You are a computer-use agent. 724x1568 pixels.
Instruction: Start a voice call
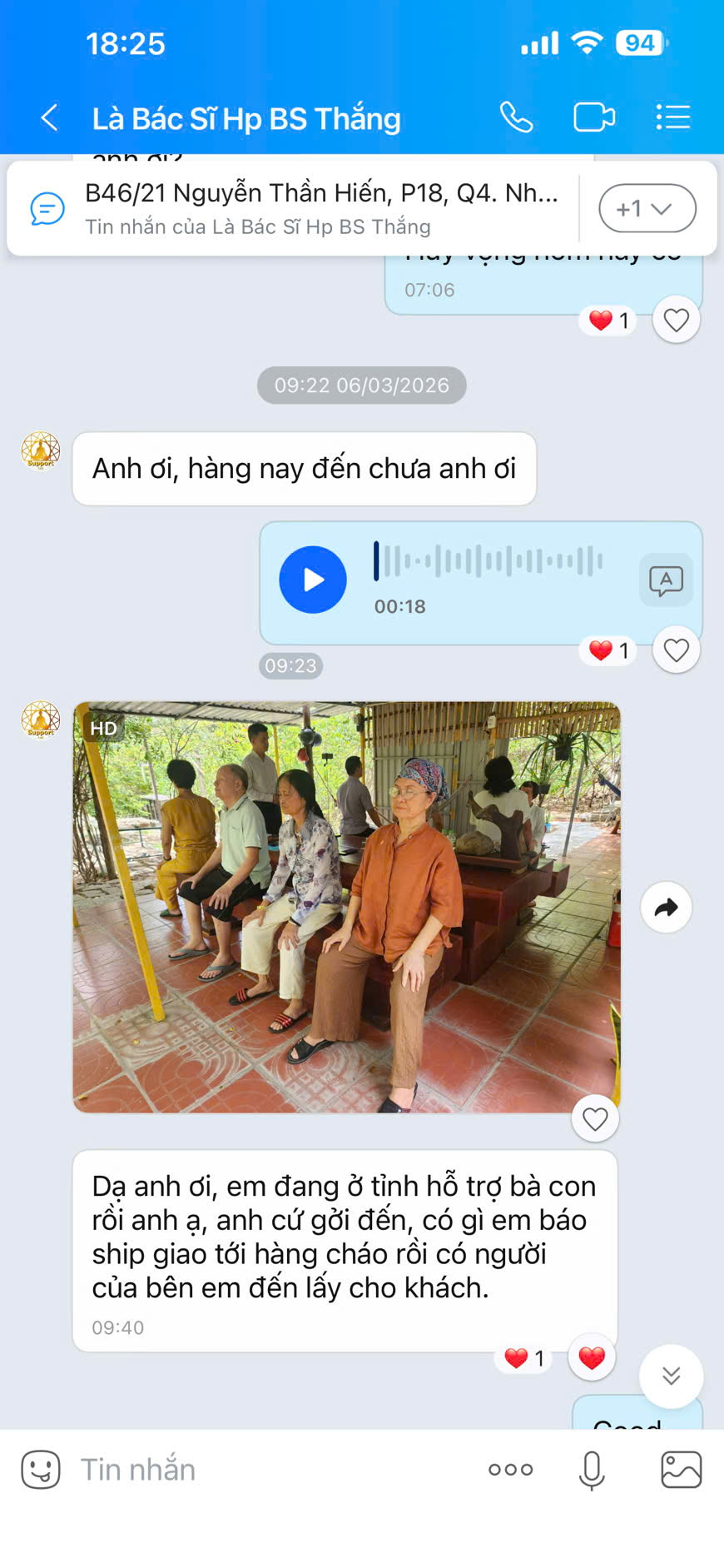pyautogui.click(x=515, y=117)
